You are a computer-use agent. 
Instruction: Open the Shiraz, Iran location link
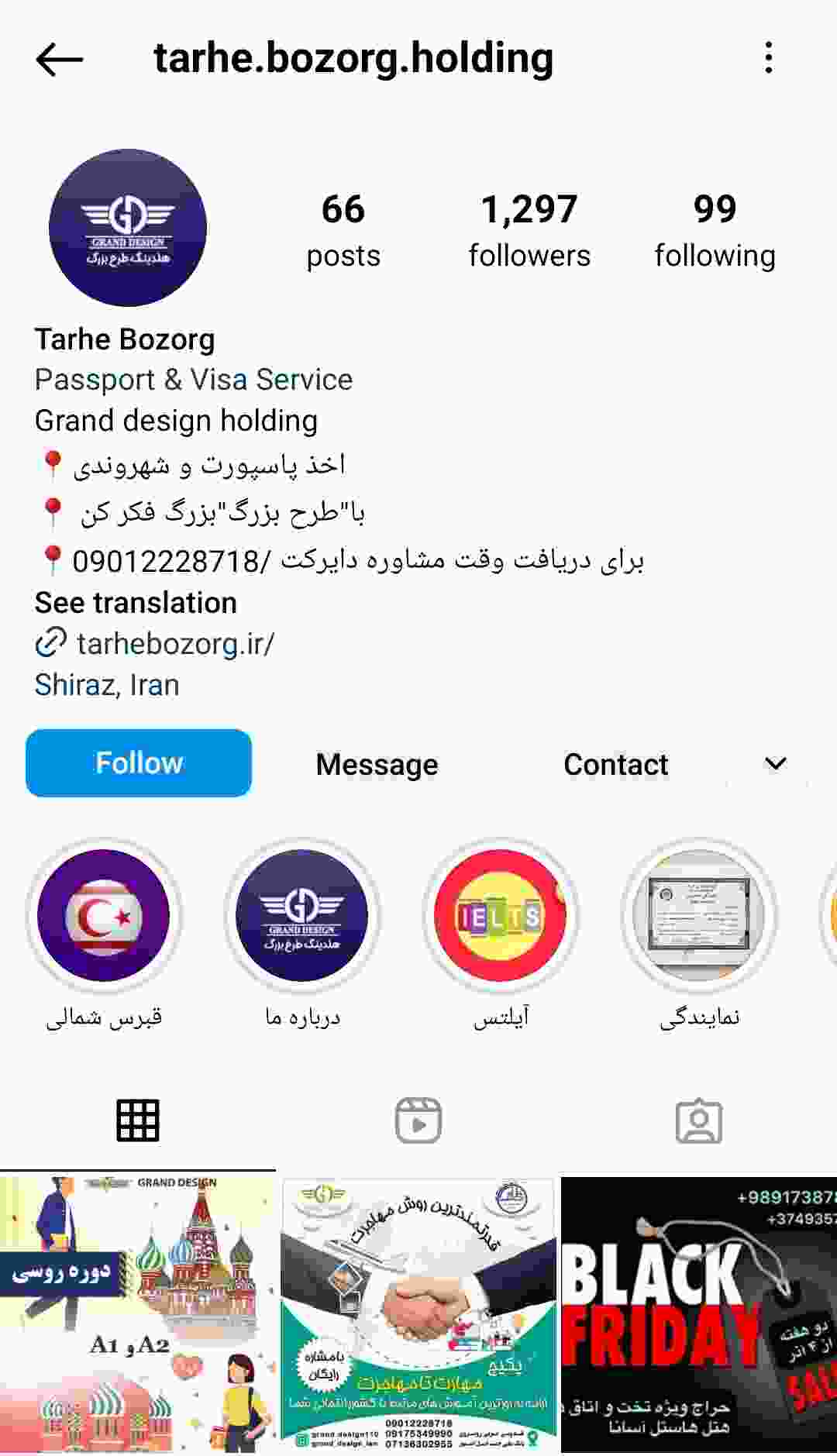coord(107,685)
